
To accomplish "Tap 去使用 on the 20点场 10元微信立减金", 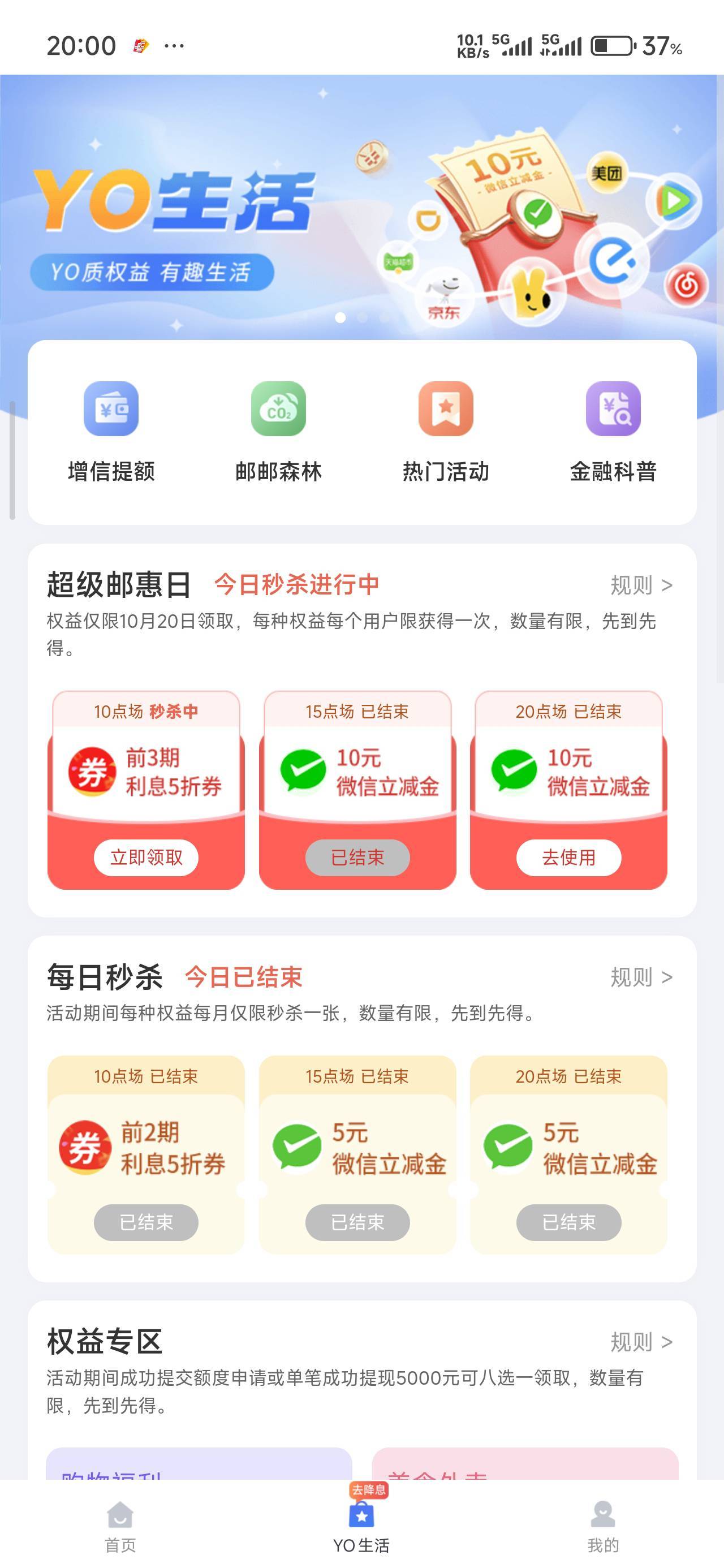I will (568, 858).
